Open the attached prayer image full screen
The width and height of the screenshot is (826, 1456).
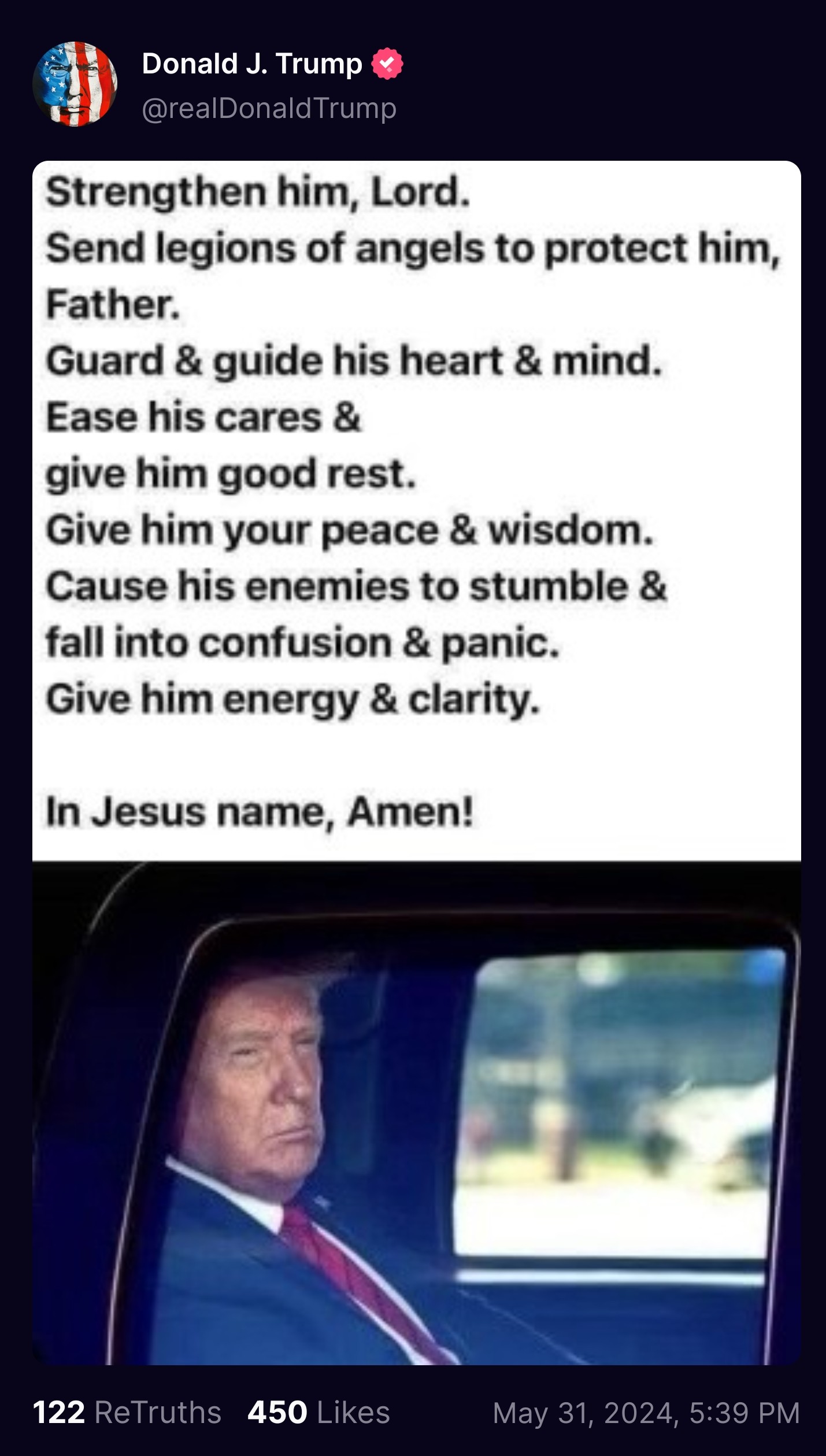[x=416, y=762]
